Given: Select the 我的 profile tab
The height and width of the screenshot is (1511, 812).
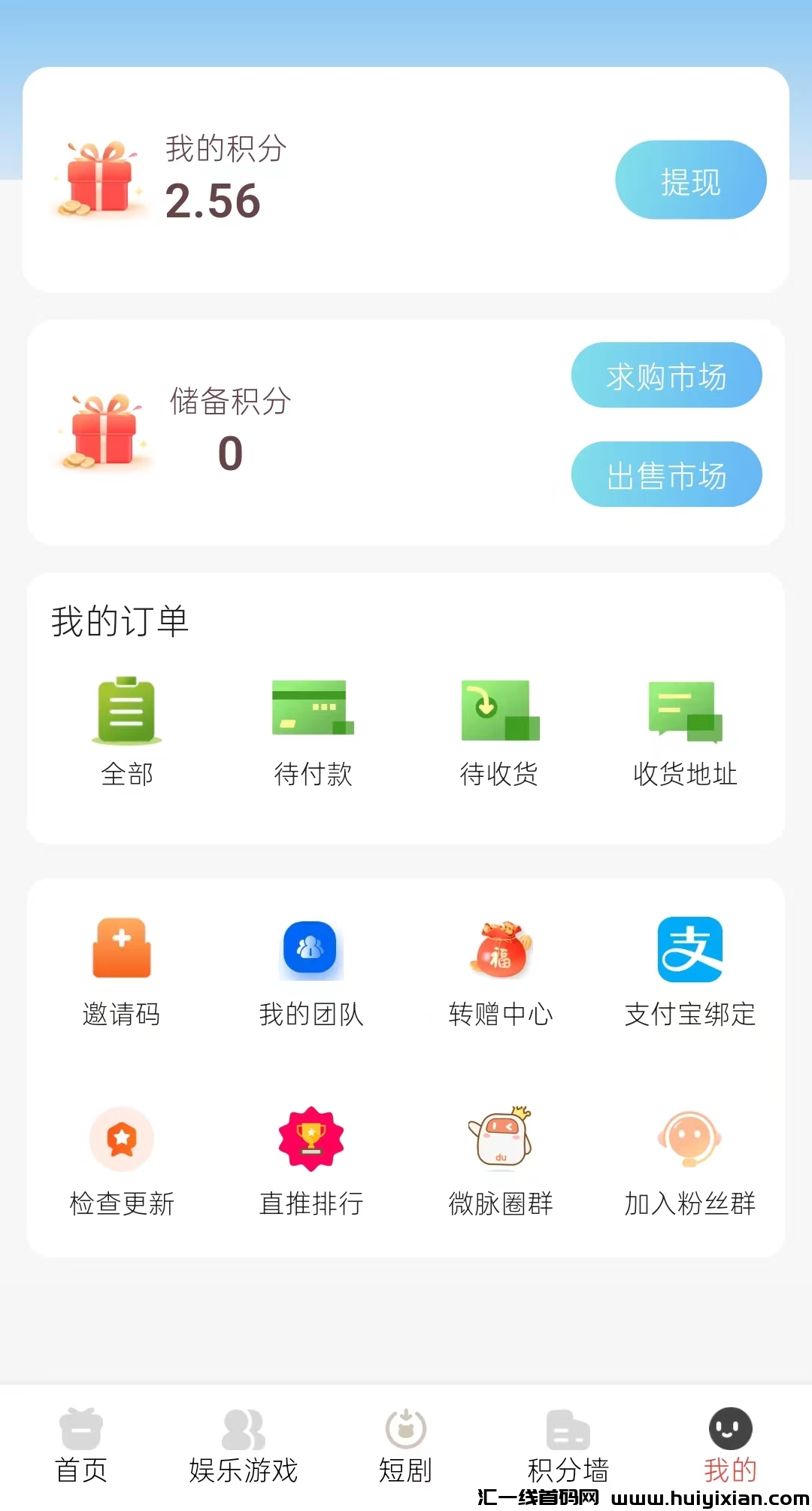Looking at the screenshot, I should pos(730,1446).
